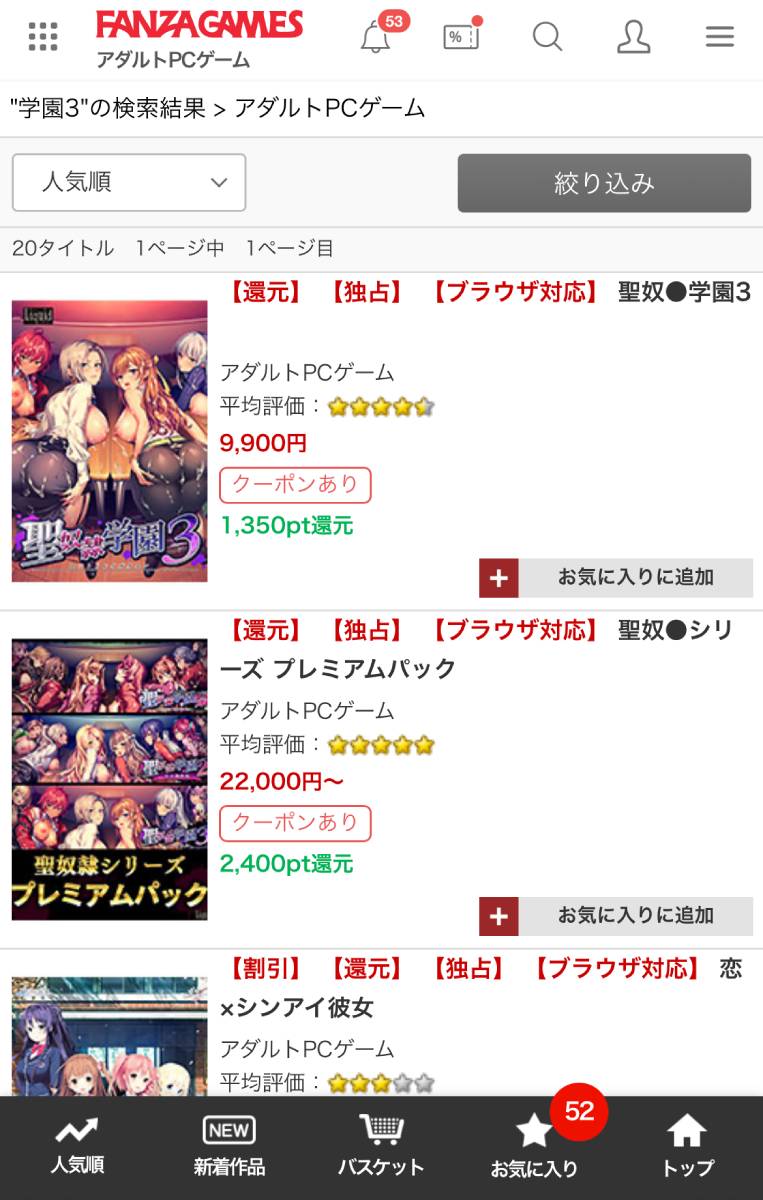This screenshot has width=763, height=1200.
Task: Switch to the 新着作品 tab
Action: pyautogui.click(x=229, y=1146)
